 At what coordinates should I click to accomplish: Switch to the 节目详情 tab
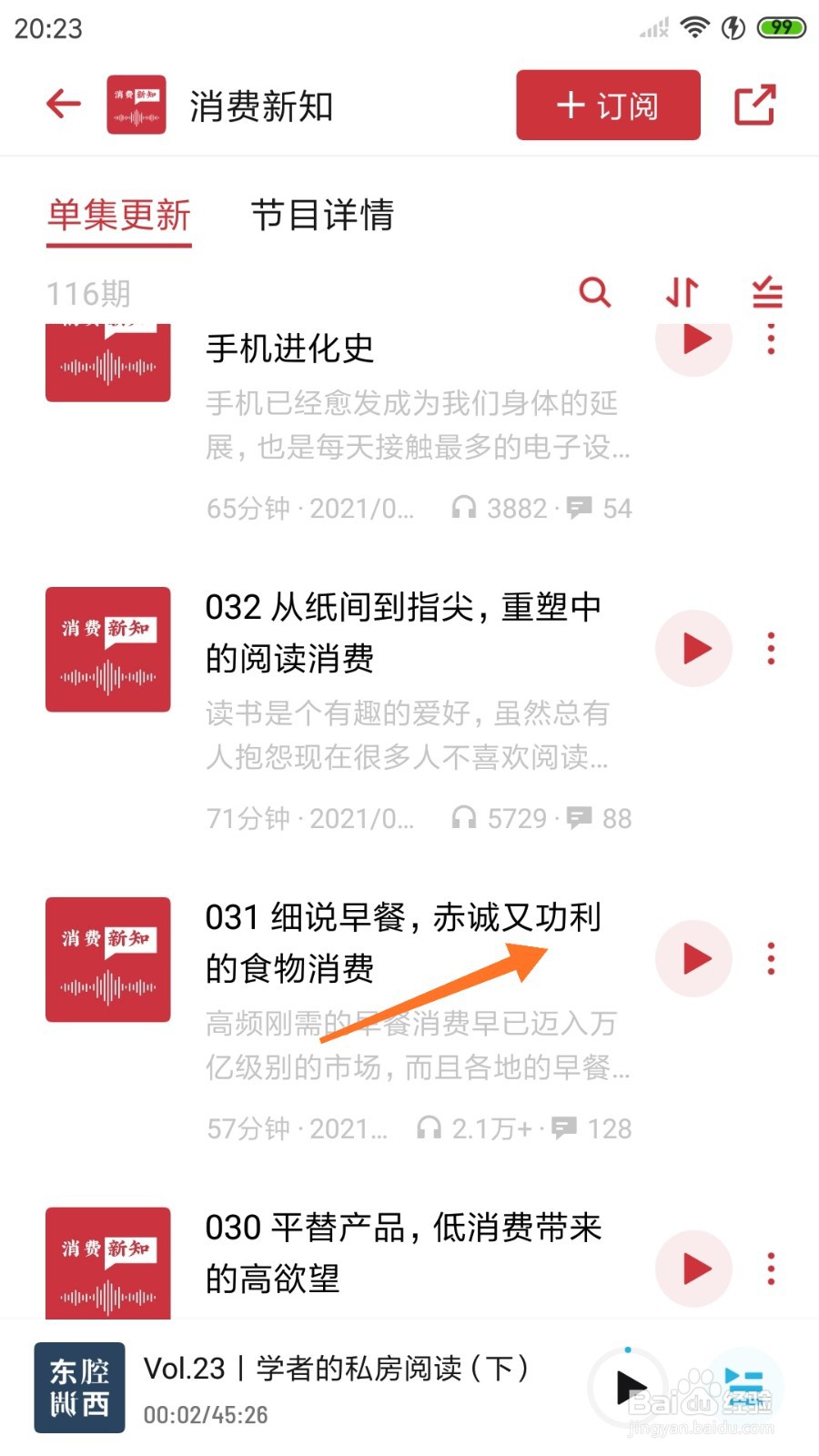click(322, 216)
